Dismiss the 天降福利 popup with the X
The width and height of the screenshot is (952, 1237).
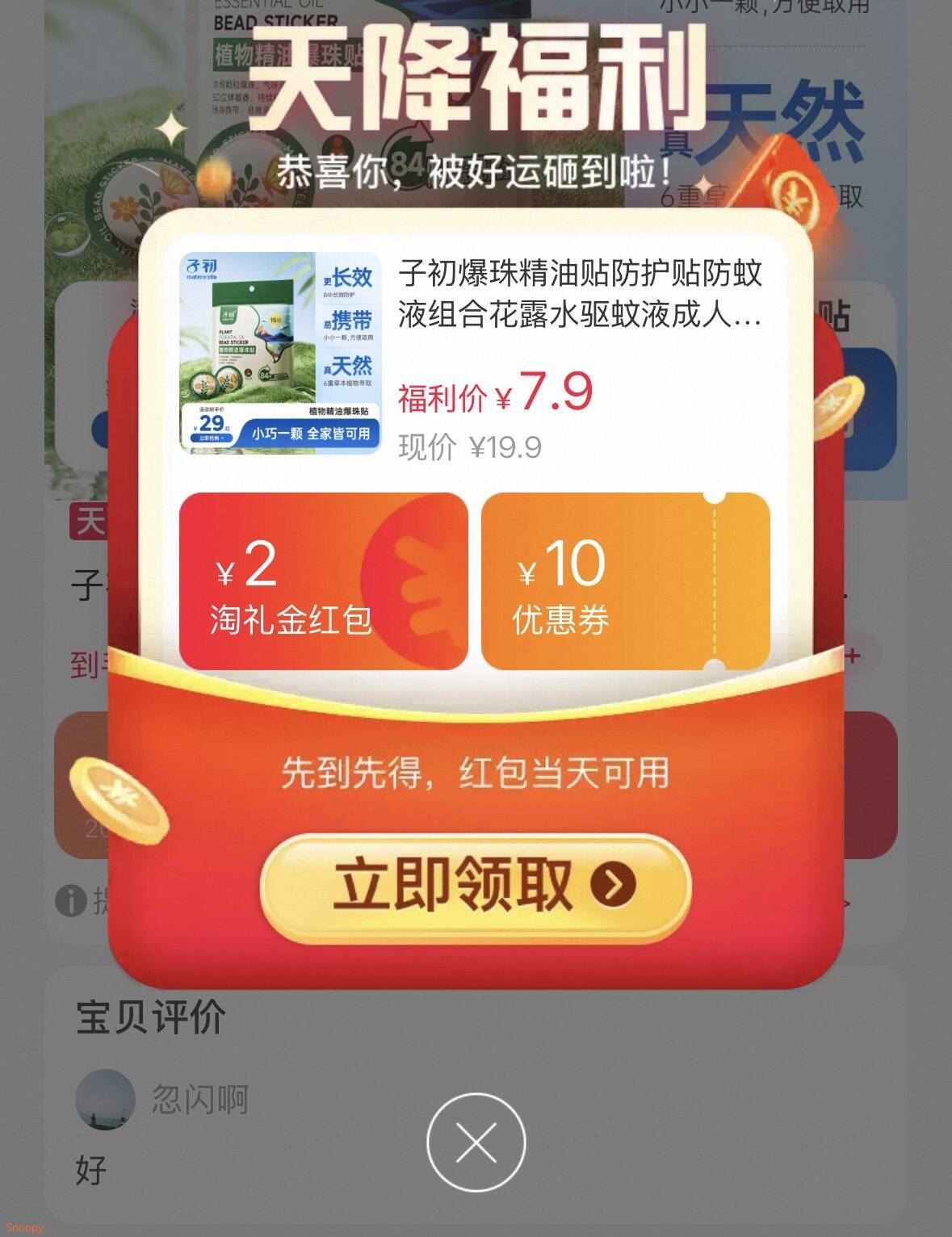click(476, 1142)
